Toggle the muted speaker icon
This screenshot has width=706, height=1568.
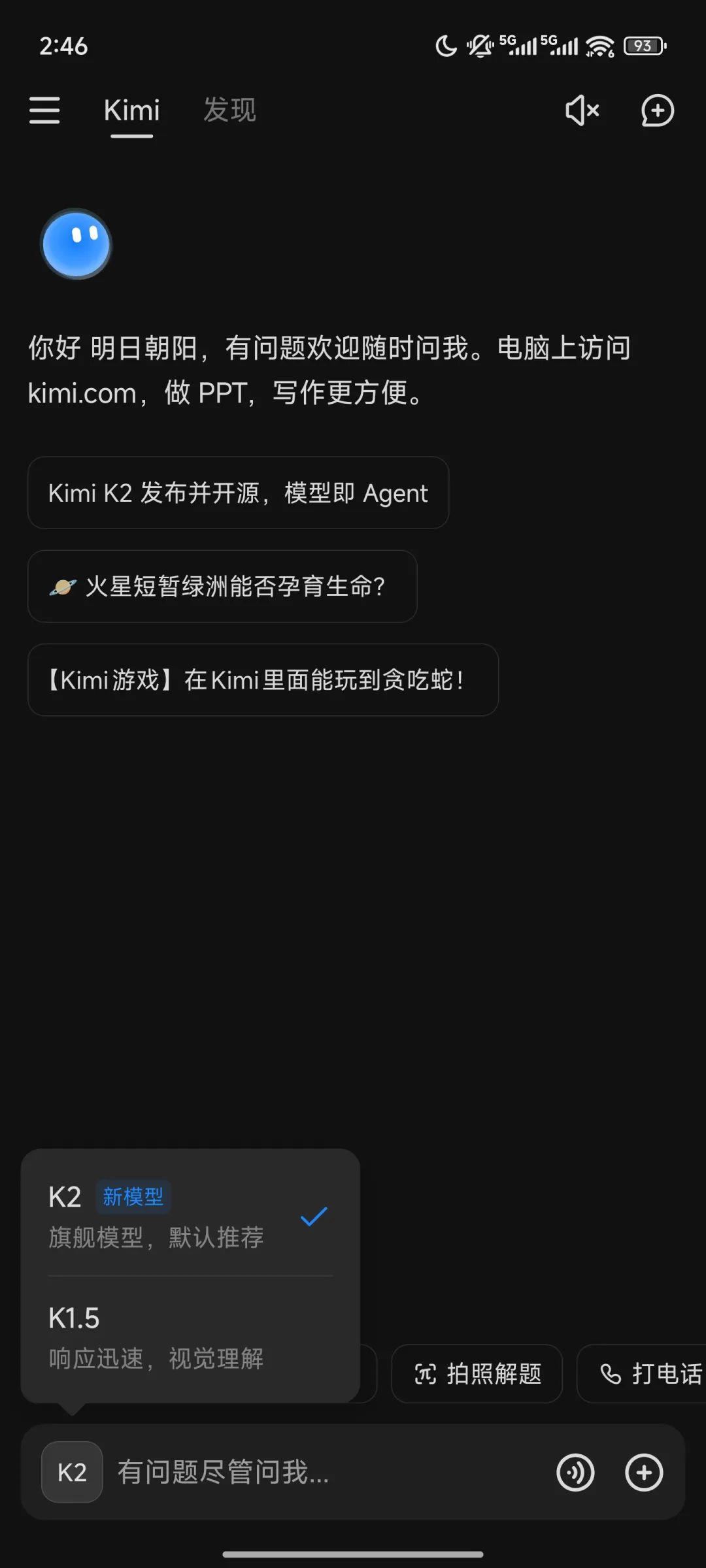pos(582,110)
